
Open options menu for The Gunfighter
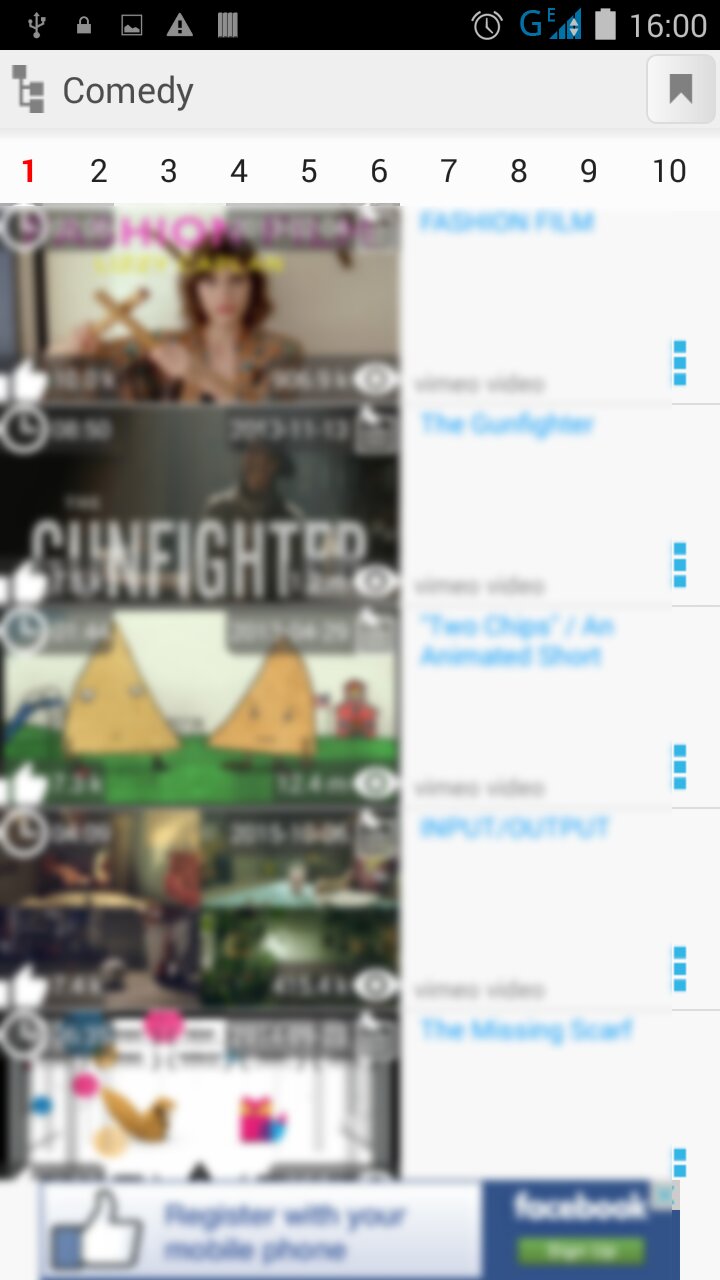click(x=680, y=565)
